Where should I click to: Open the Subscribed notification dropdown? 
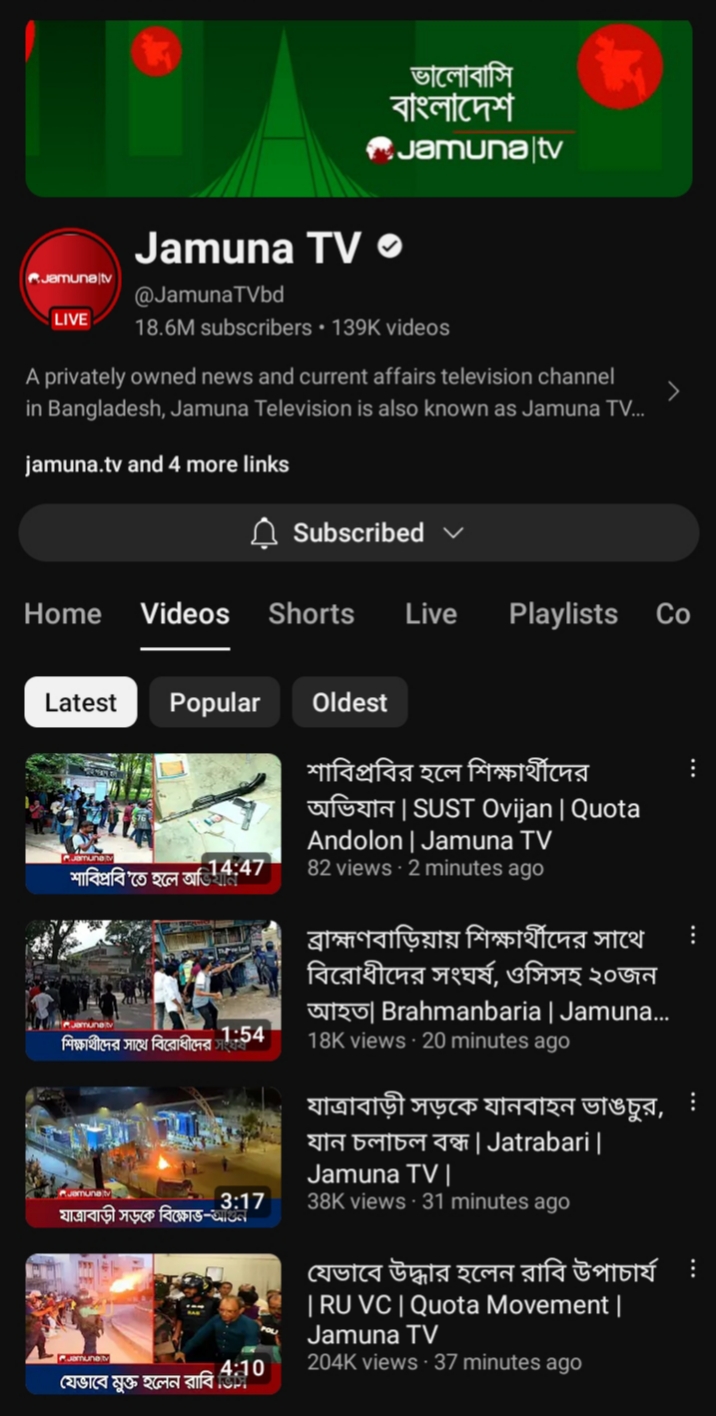click(x=358, y=533)
